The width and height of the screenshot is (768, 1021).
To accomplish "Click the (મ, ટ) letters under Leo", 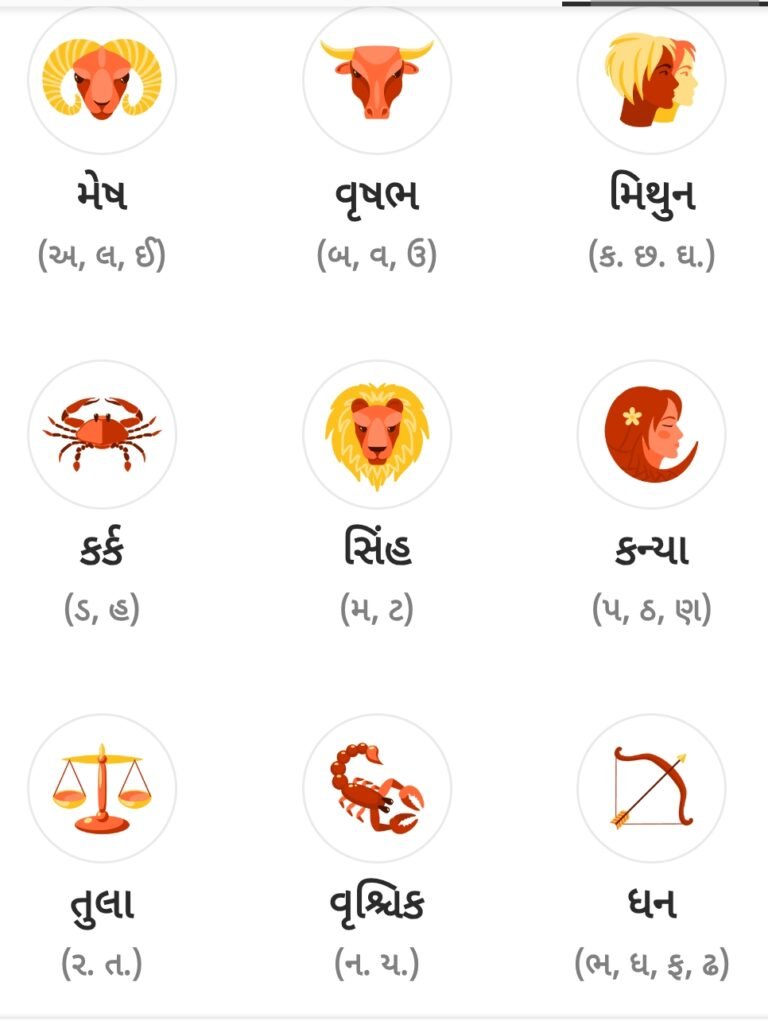I will [x=376, y=607].
